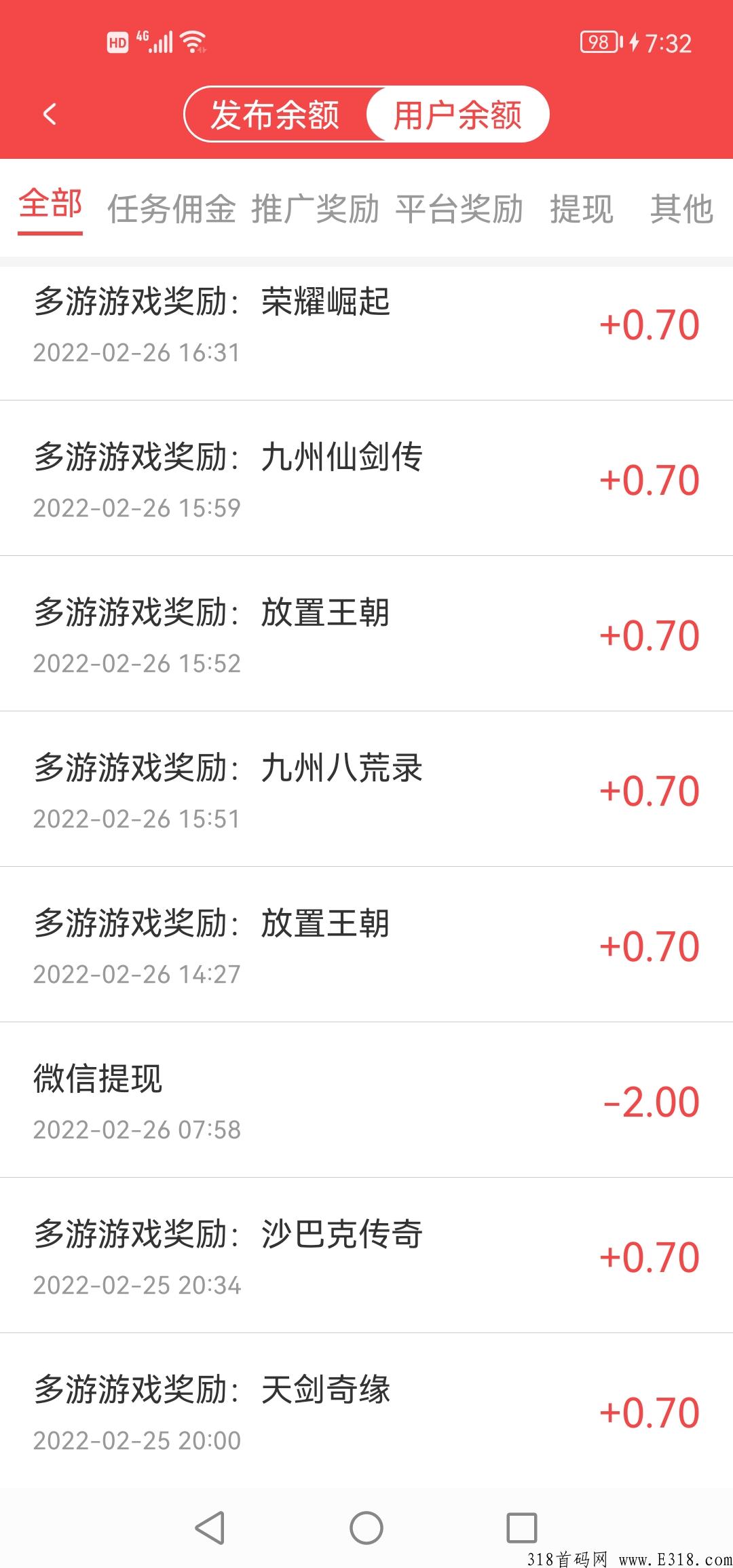
Task: Select the 用户余额 tab
Action: 457,114
